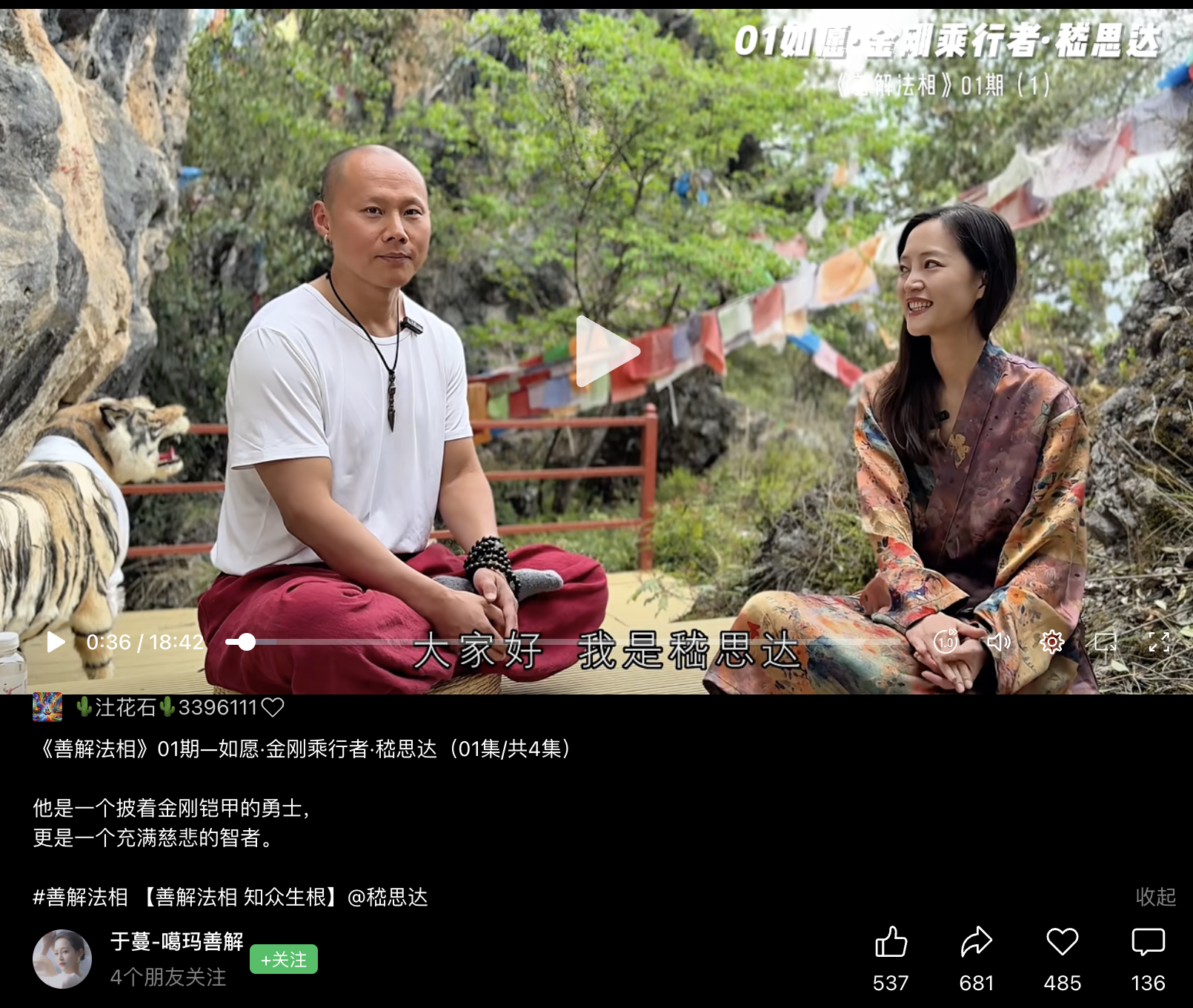Share this video

pyautogui.click(x=977, y=943)
